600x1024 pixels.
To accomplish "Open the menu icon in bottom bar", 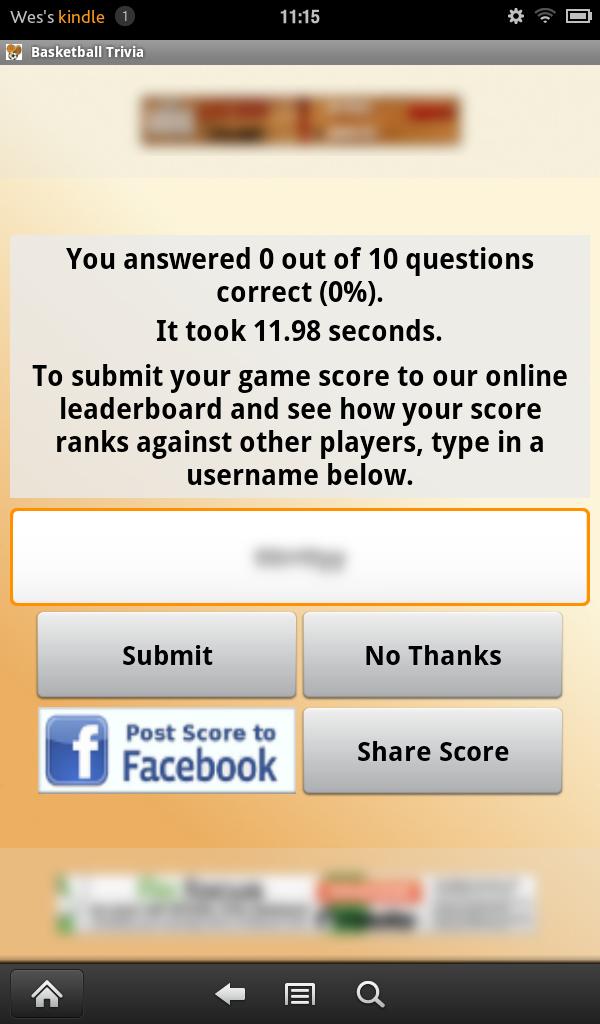I will [300, 993].
